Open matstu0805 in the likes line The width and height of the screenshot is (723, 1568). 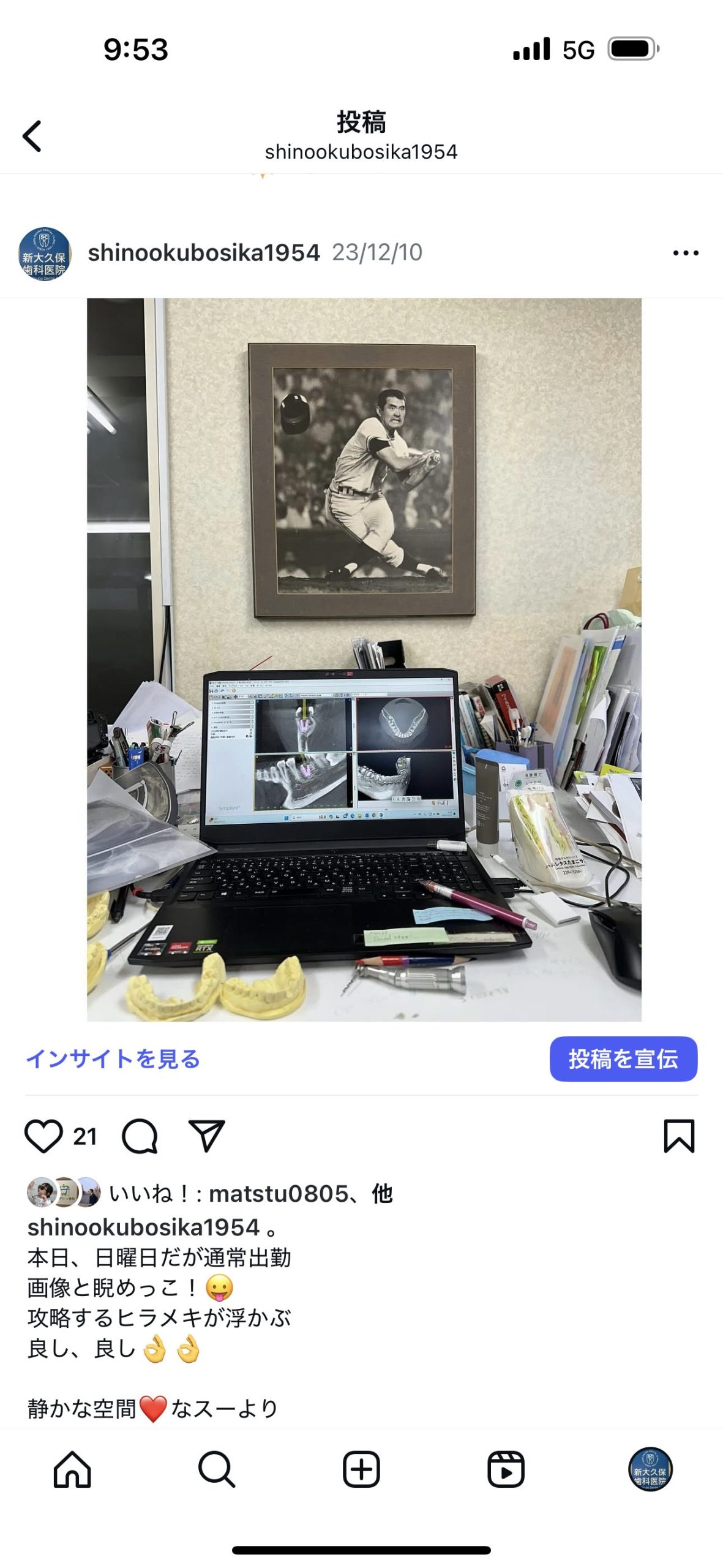279,1193
